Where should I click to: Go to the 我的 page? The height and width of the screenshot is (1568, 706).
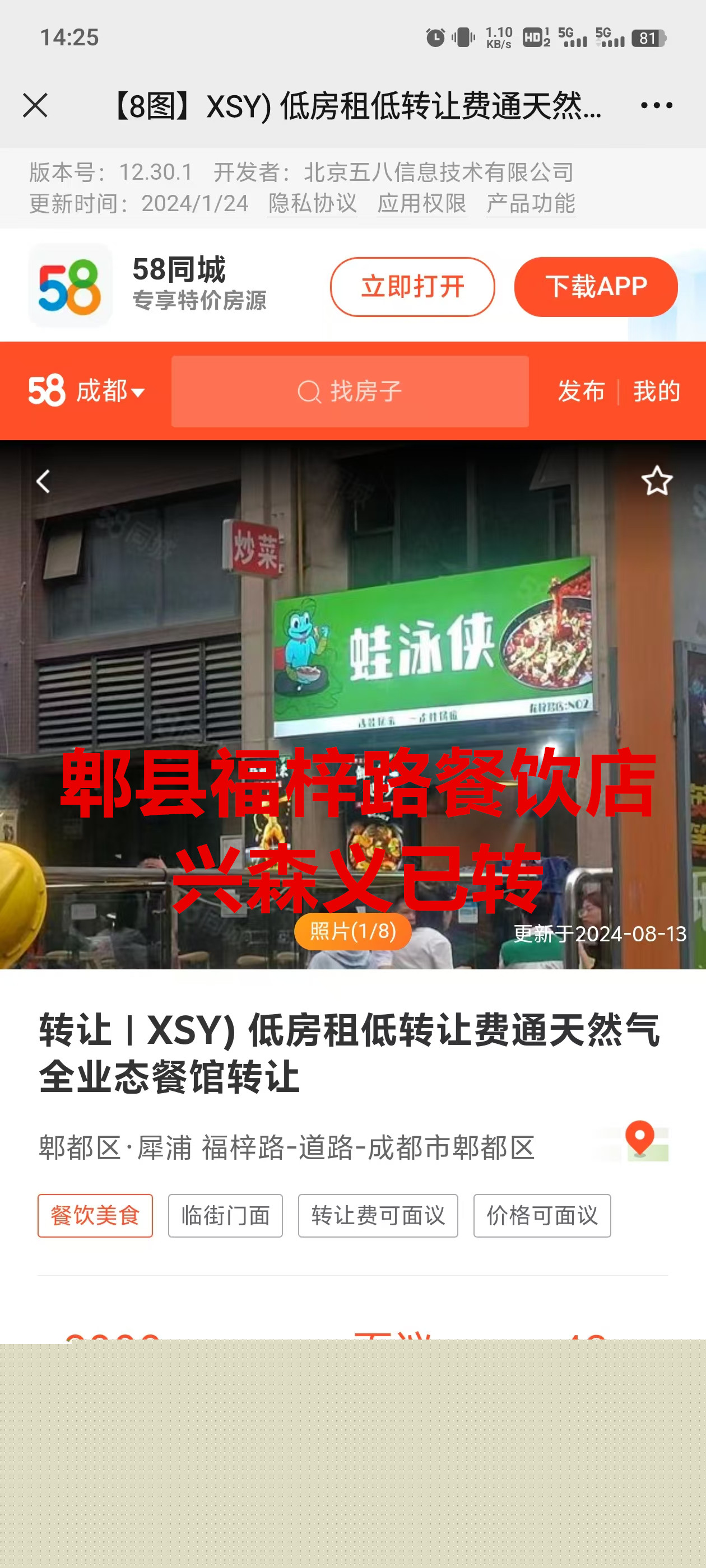click(656, 391)
